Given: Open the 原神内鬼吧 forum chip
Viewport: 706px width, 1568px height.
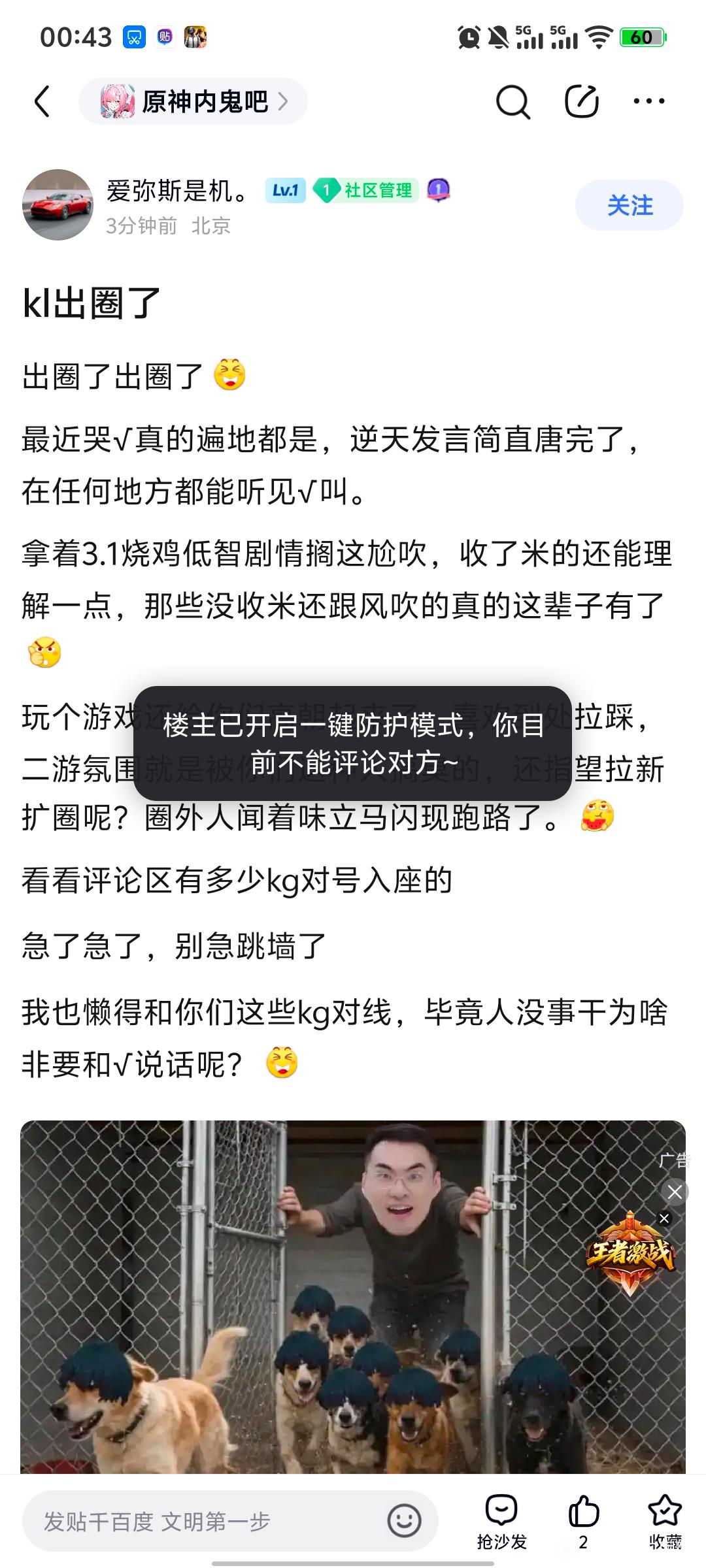Looking at the screenshot, I should pos(193,102).
